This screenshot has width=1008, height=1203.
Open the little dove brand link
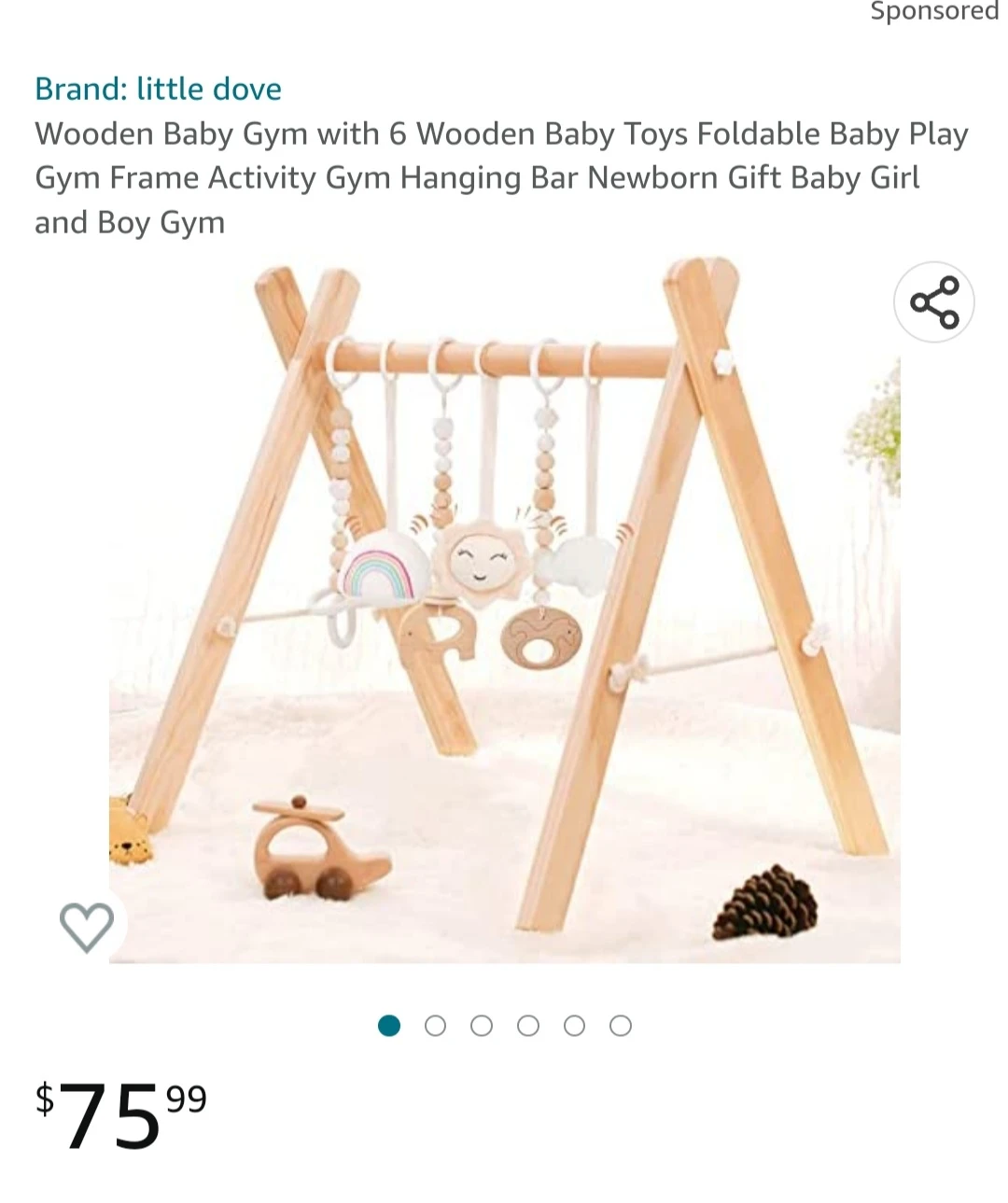(x=158, y=89)
